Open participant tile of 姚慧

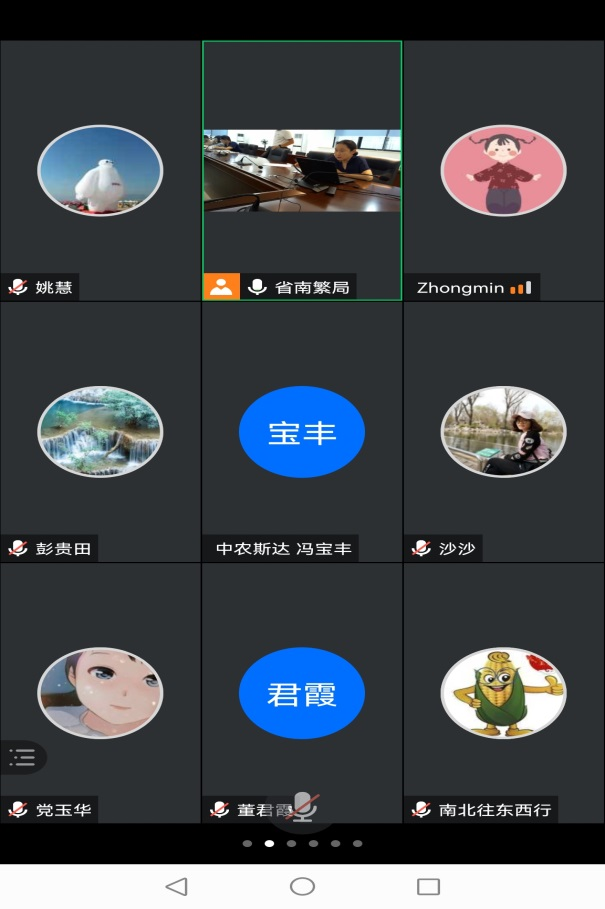100,170
